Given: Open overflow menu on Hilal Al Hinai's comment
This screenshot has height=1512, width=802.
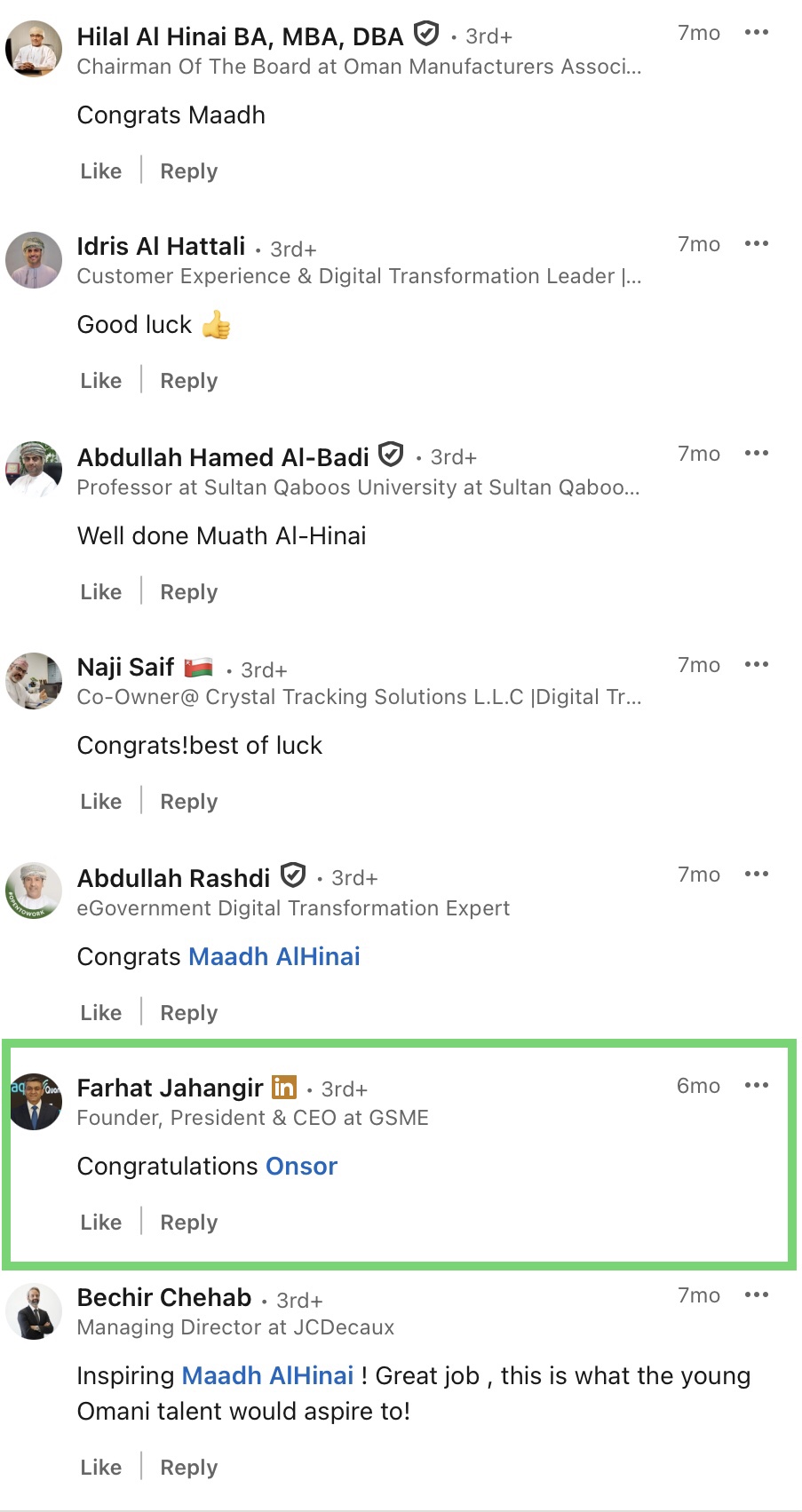Looking at the screenshot, I should coord(756,33).
